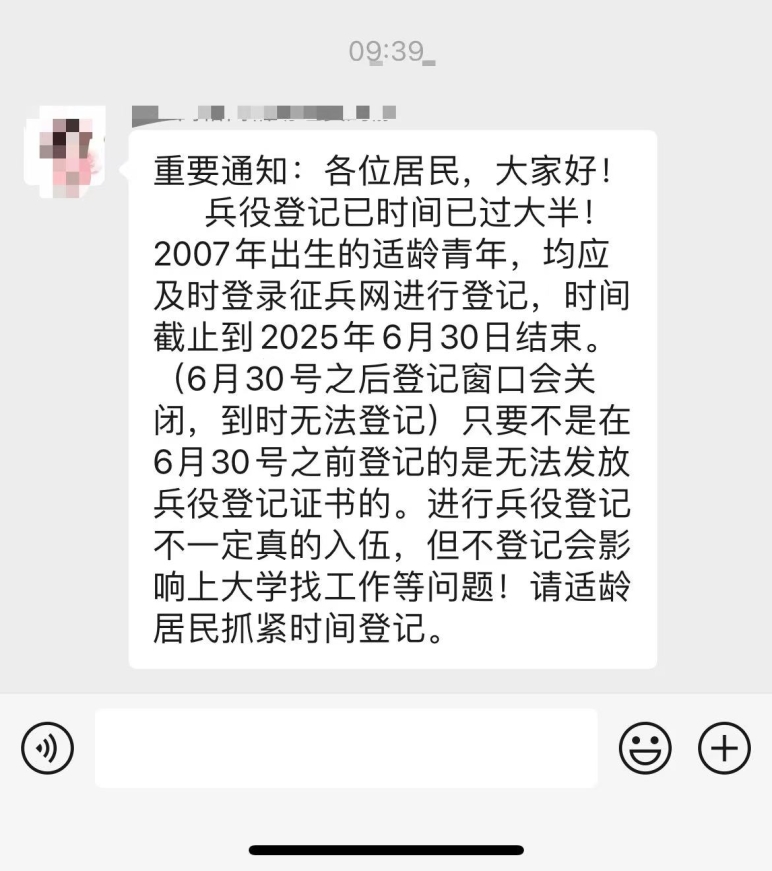772x871 pixels.
Task: Open the plus attachments menu
Action: click(x=724, y=747)
